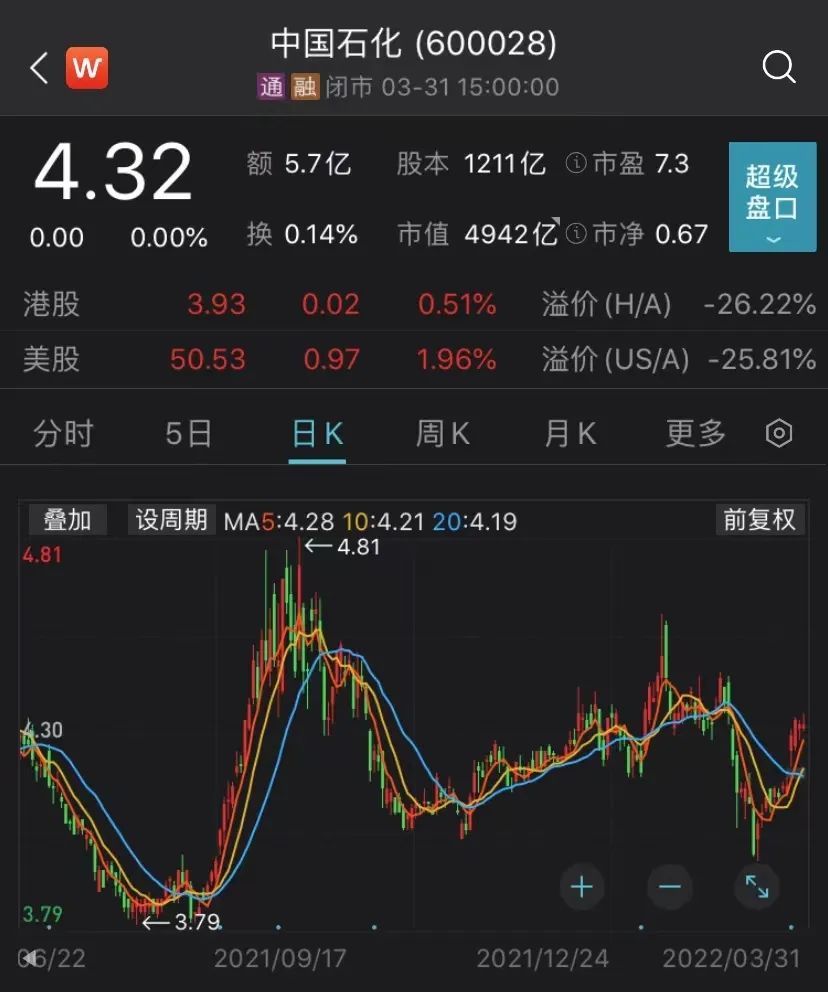Viewport: 828px width, 992px height.
Task: Switch to the 分时 chart tab
Action: [x=63, y=434]
